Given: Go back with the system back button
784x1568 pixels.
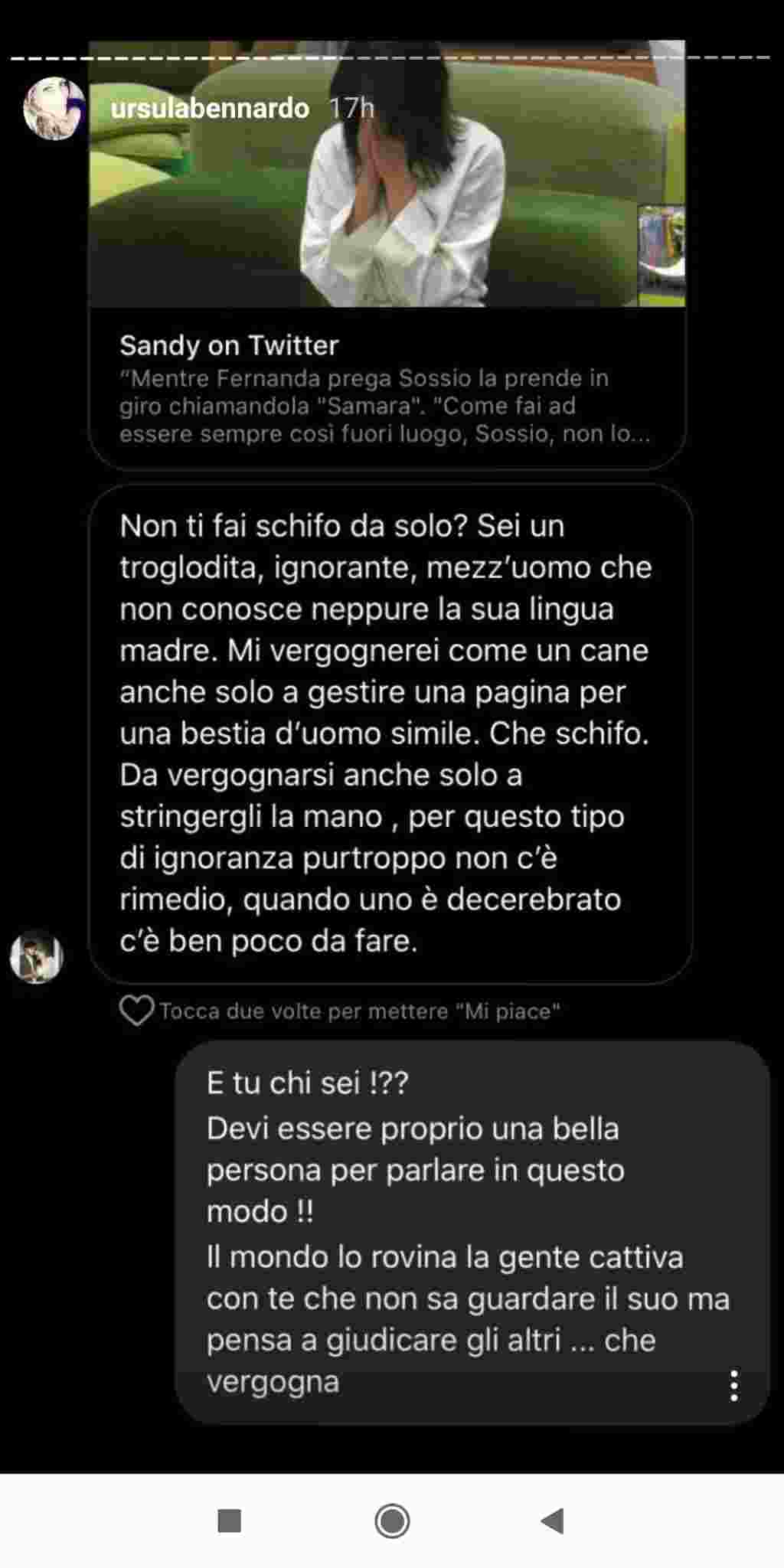Looking at the screenshot, I should click(x=552, y=1521).
